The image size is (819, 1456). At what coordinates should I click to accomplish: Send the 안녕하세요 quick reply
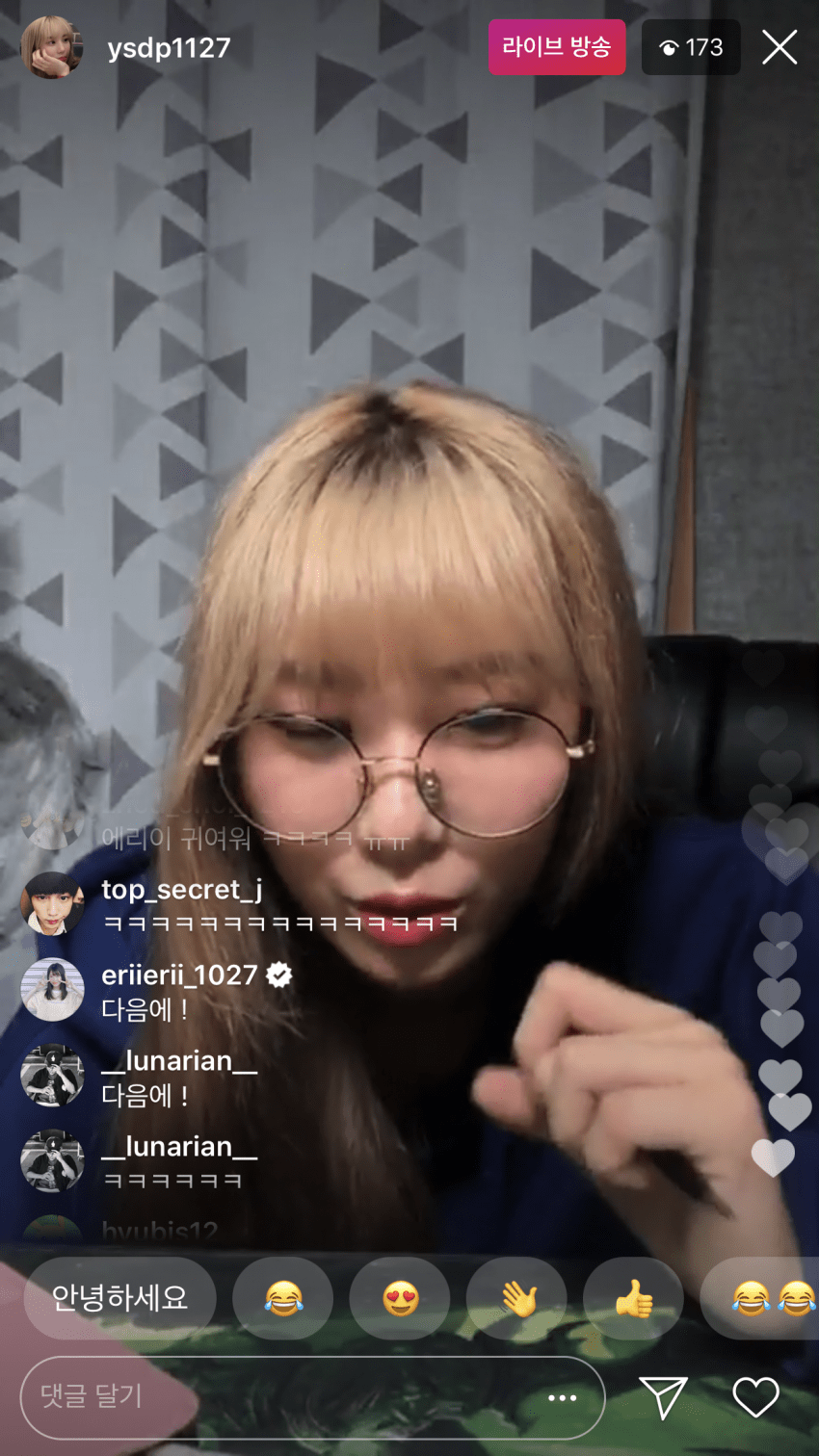point(119,1298)
